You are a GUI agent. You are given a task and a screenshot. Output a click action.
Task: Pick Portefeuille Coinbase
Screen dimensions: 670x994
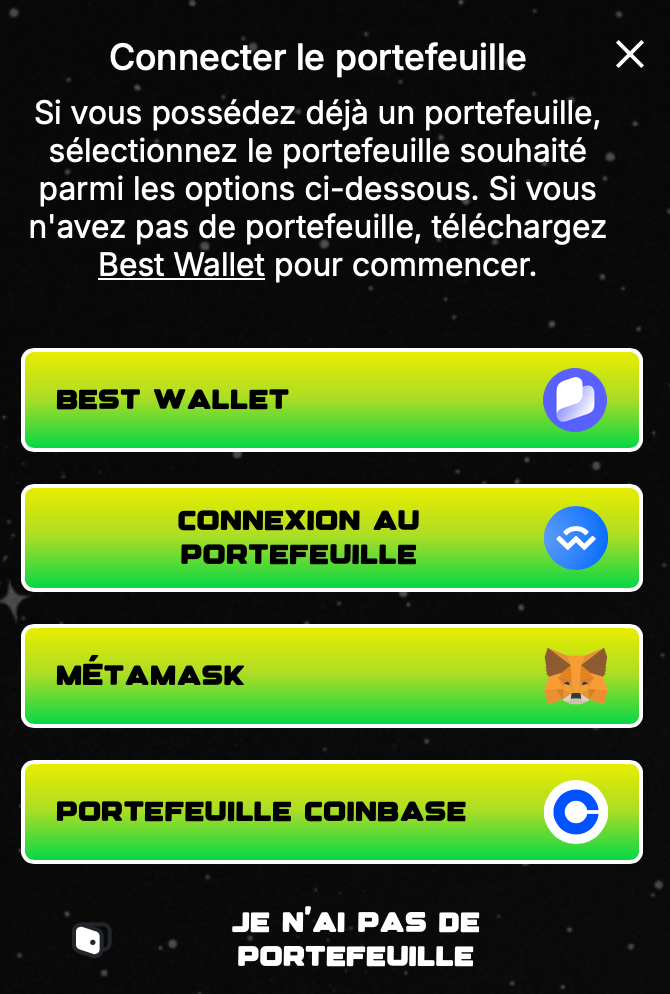pyautogui.click(x=331, y=811)
